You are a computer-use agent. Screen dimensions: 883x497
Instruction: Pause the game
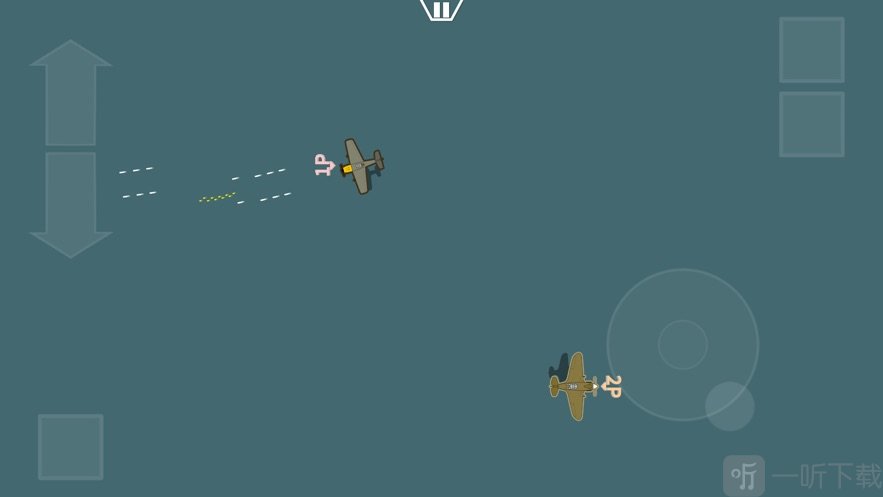point(441,9)
